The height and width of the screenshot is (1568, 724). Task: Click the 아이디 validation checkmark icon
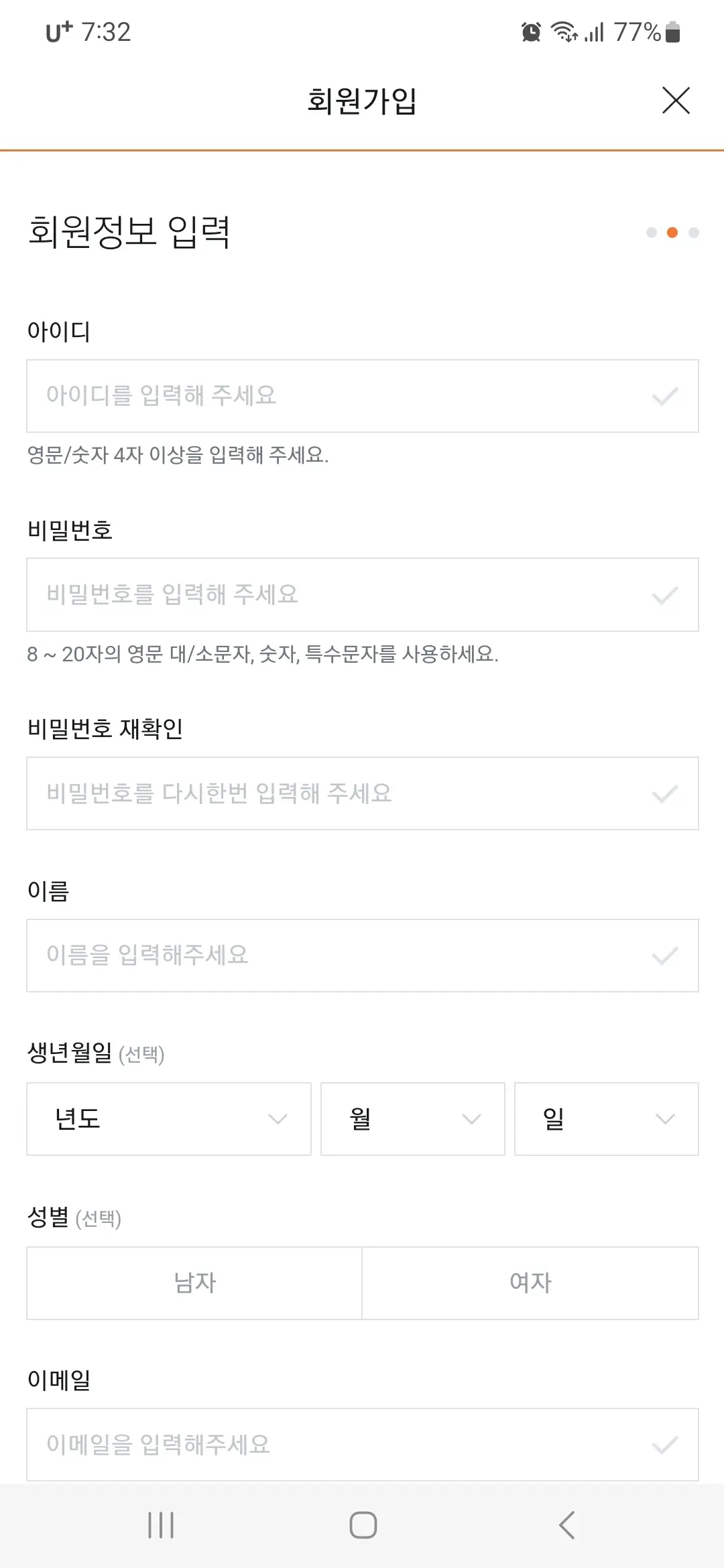click(664, 396)
